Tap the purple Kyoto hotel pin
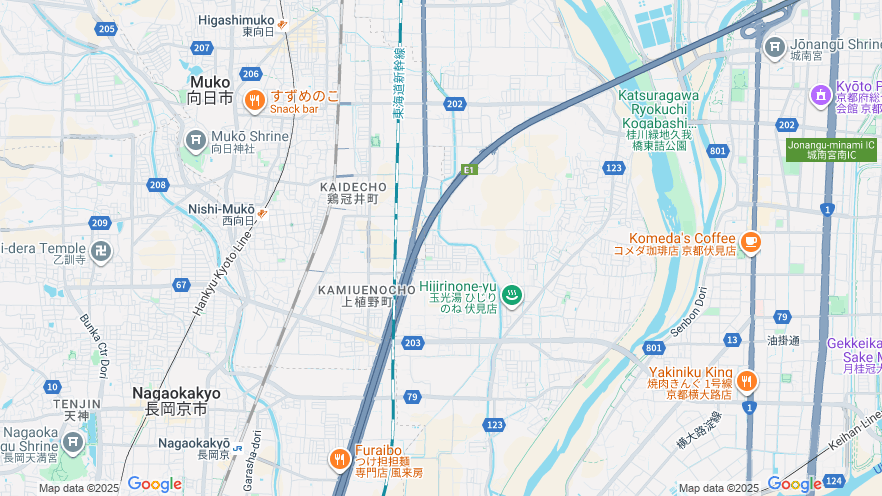 coord(820,94)
